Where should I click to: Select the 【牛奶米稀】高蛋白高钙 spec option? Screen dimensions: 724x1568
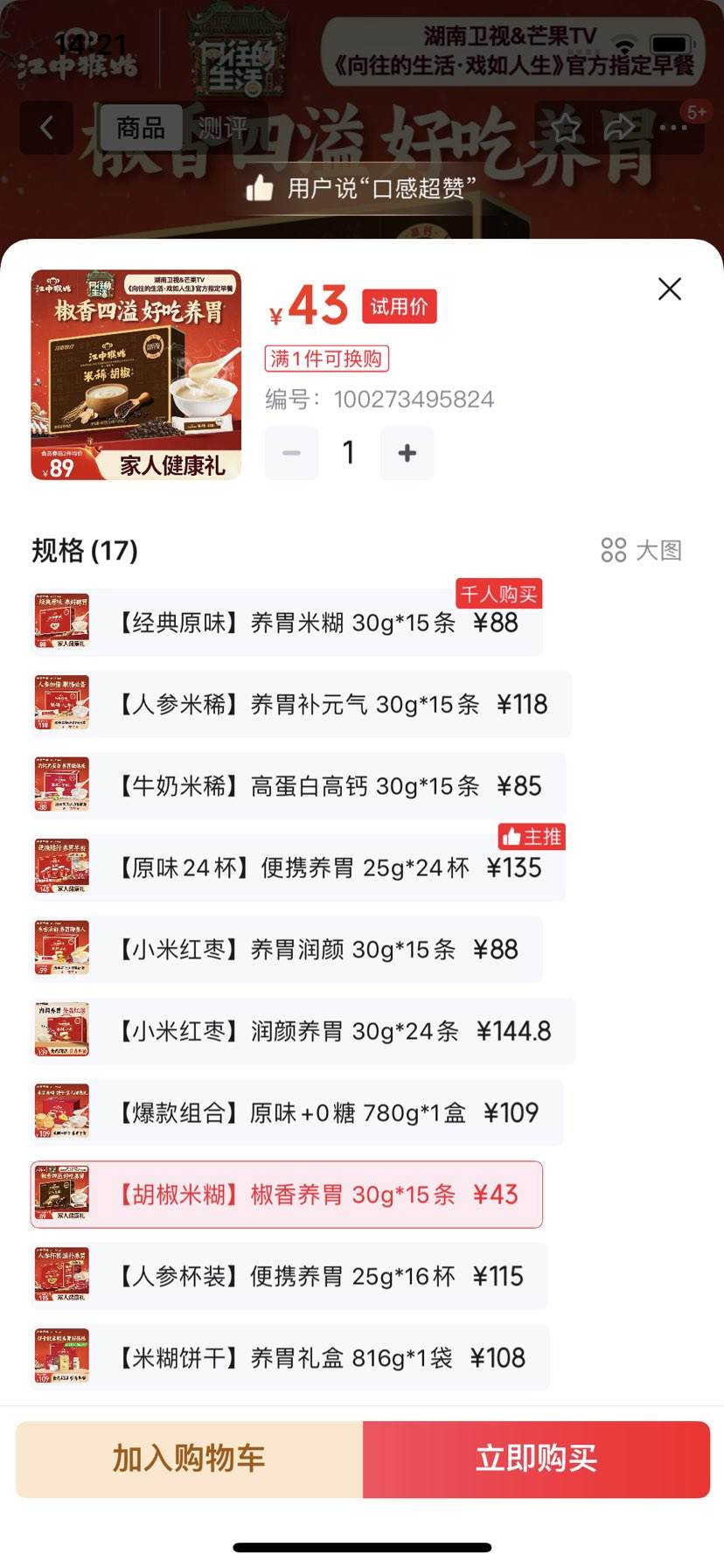289,785
